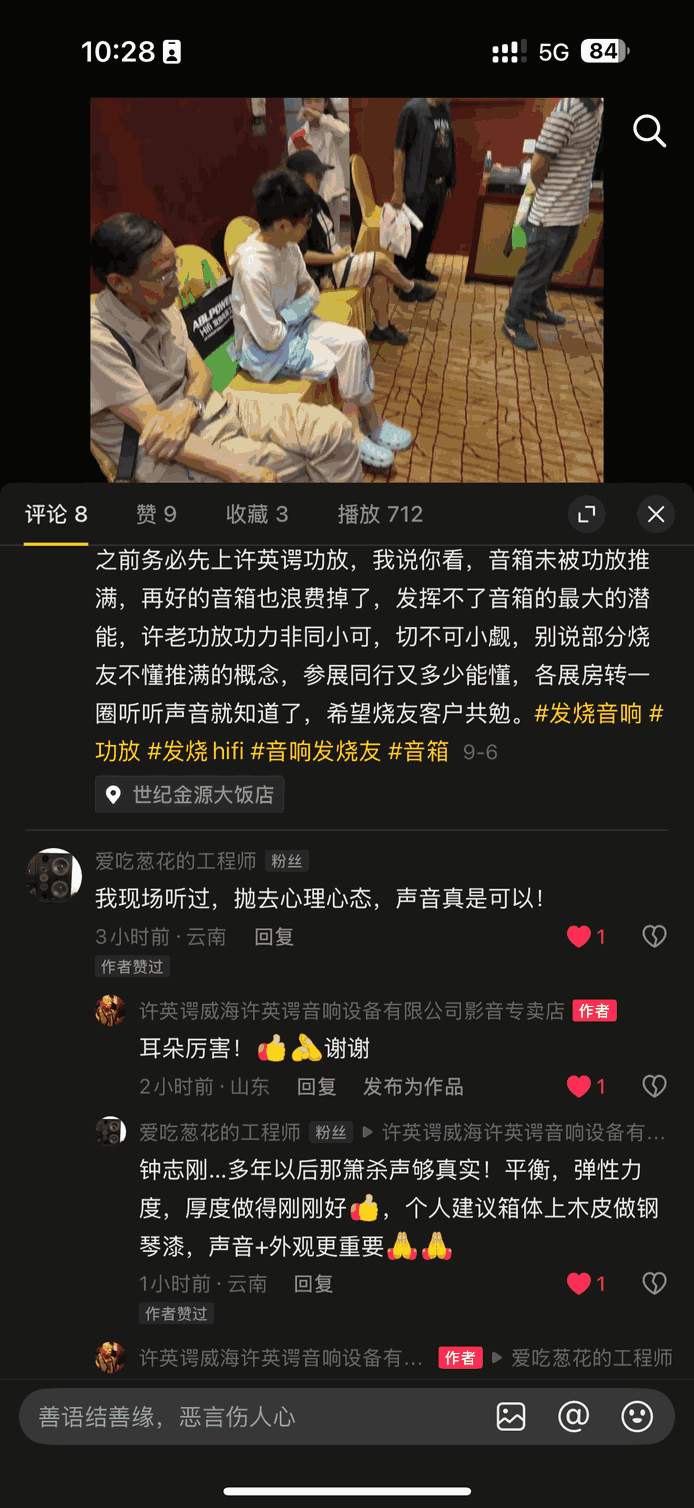Reply to the 钟志刚 comment
Viewport: 694px width, 1508px height.
click(313, 1284)
